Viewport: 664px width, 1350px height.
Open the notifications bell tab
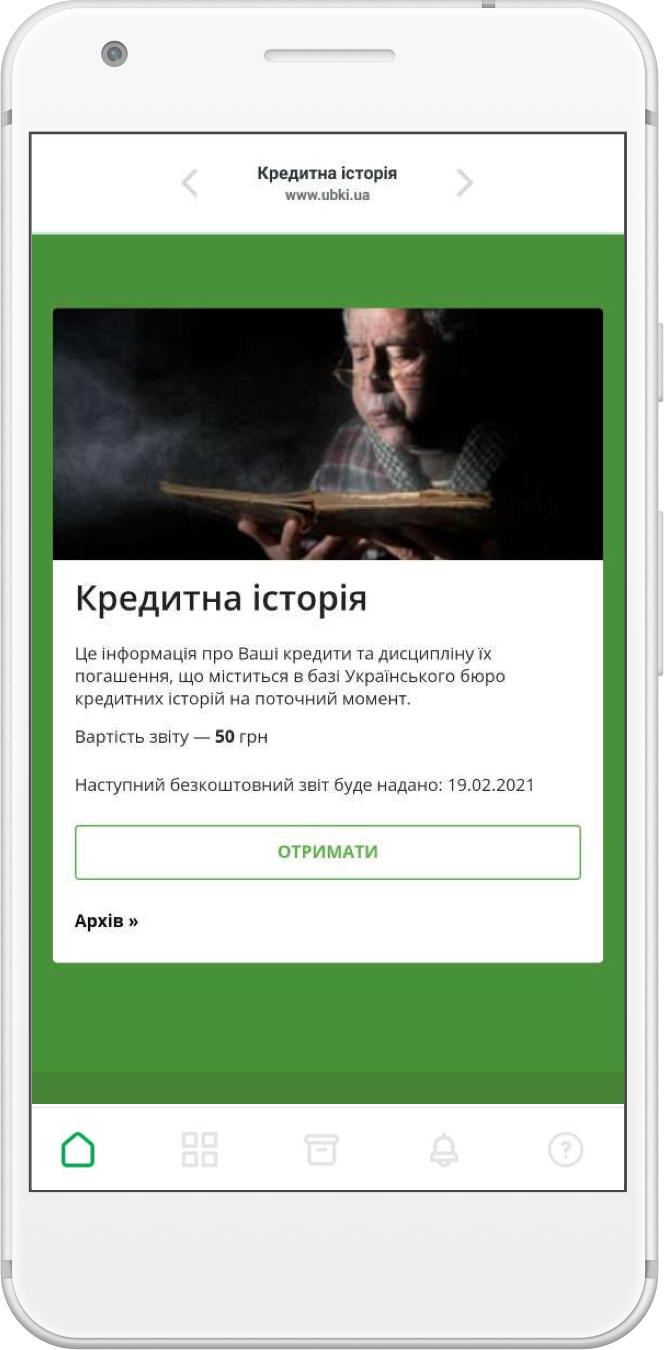pos(443,1149)
